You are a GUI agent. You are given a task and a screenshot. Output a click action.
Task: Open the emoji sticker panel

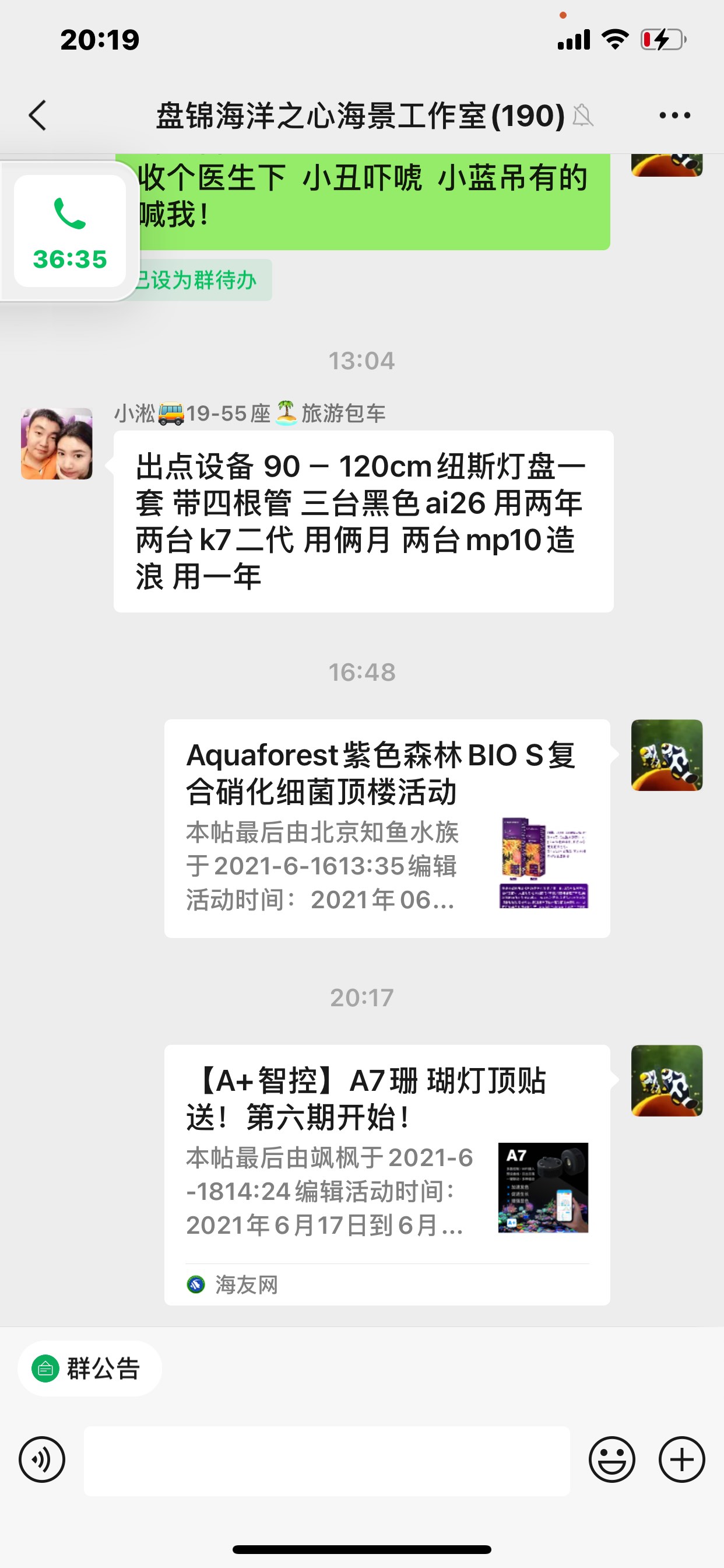pyautogui.click(x=611, y=1459)
